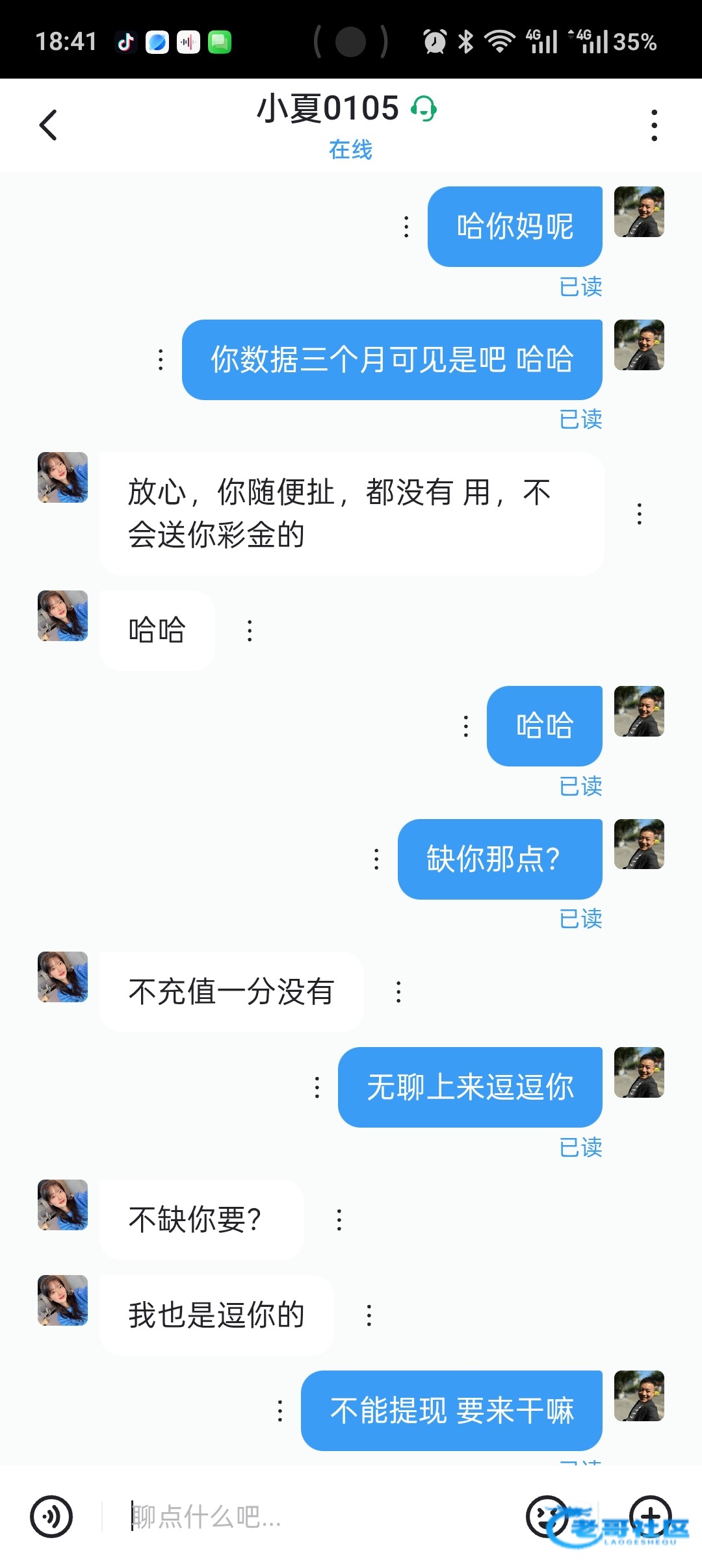View 小夏's avatar beside "不充值一分没有"
Viewport: 702px width, 1568px height.
62,977
